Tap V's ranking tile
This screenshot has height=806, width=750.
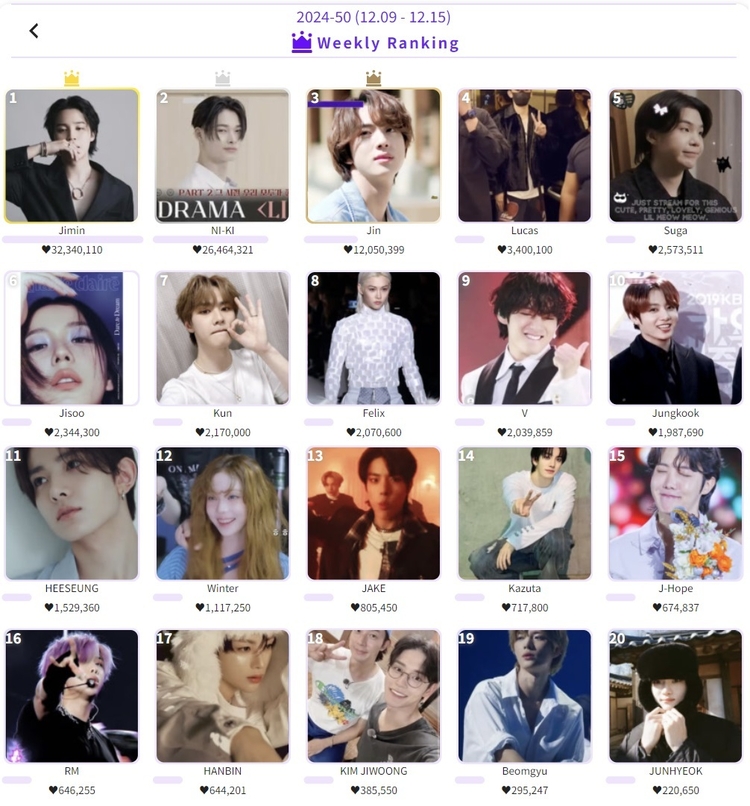pos(525,338)
